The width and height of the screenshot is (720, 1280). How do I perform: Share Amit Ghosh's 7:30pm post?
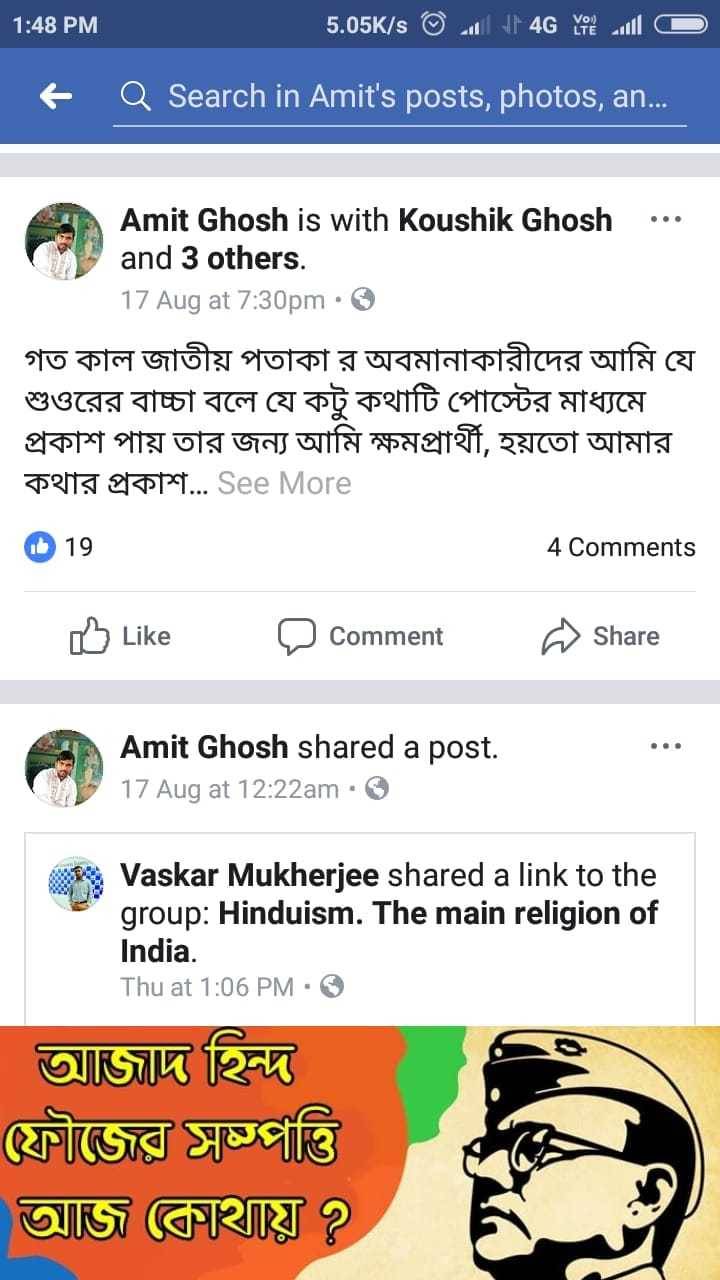600,636
